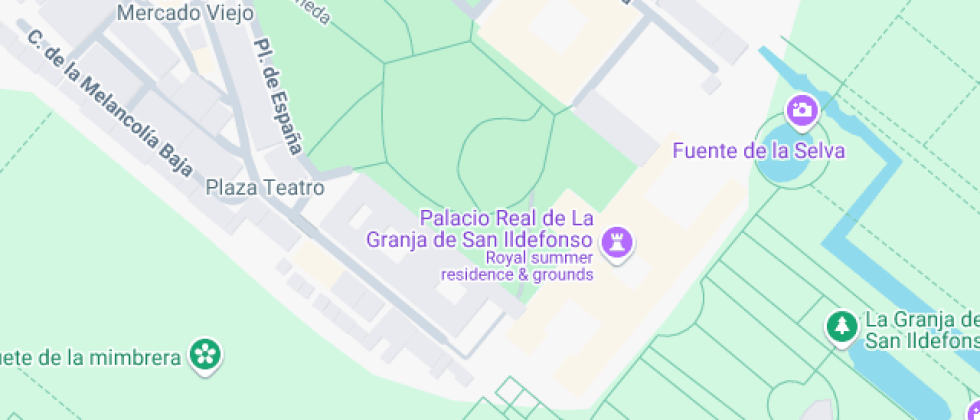The image size is (980, 420).
Task: Open the Palacio Real de La Granja marker
Action: pos(618,243)
